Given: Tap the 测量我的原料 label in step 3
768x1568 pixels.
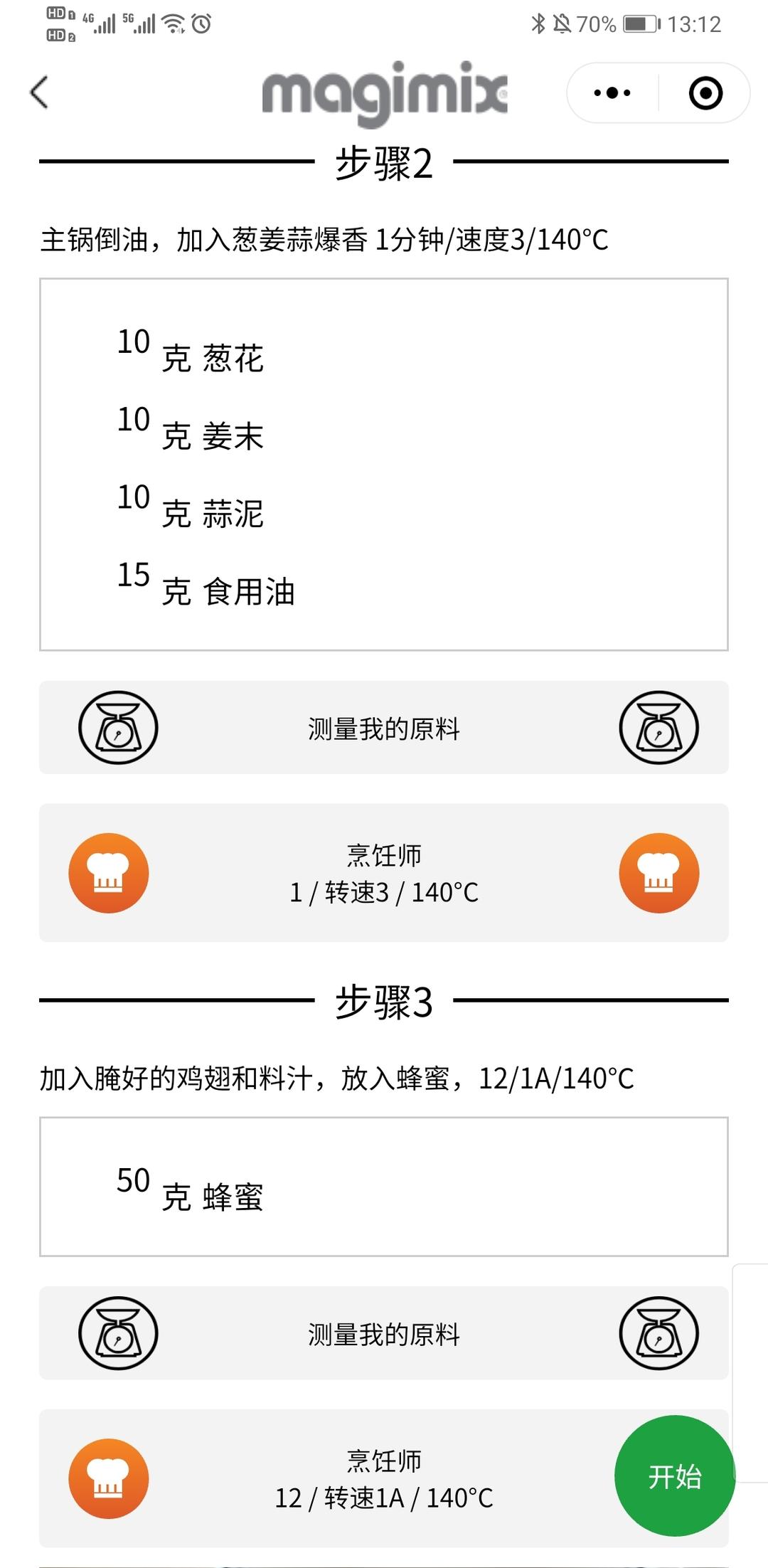Looking at the screenshot, I should coord(384,1334).
